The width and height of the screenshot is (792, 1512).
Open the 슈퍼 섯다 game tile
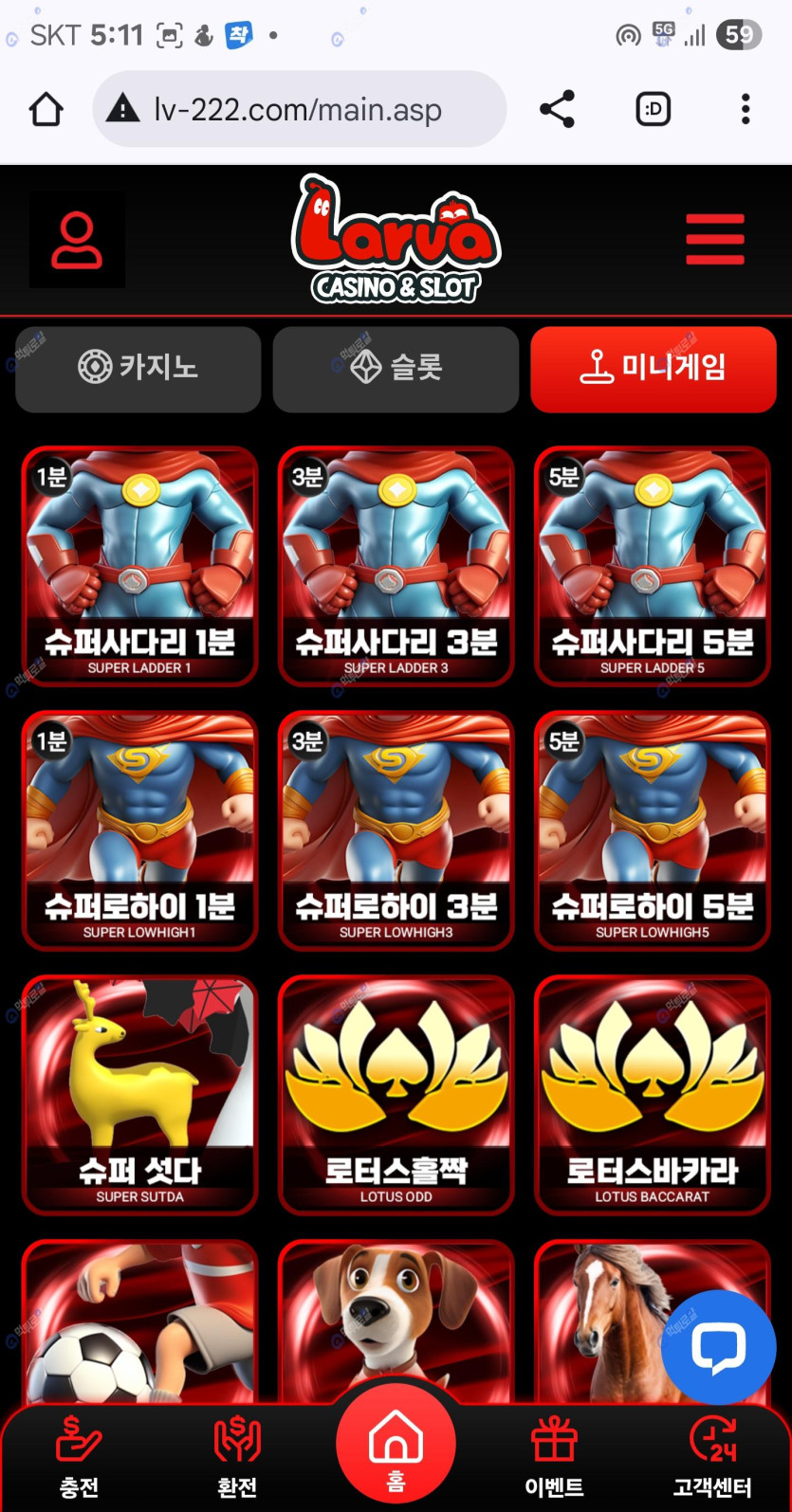[139, 1094]
